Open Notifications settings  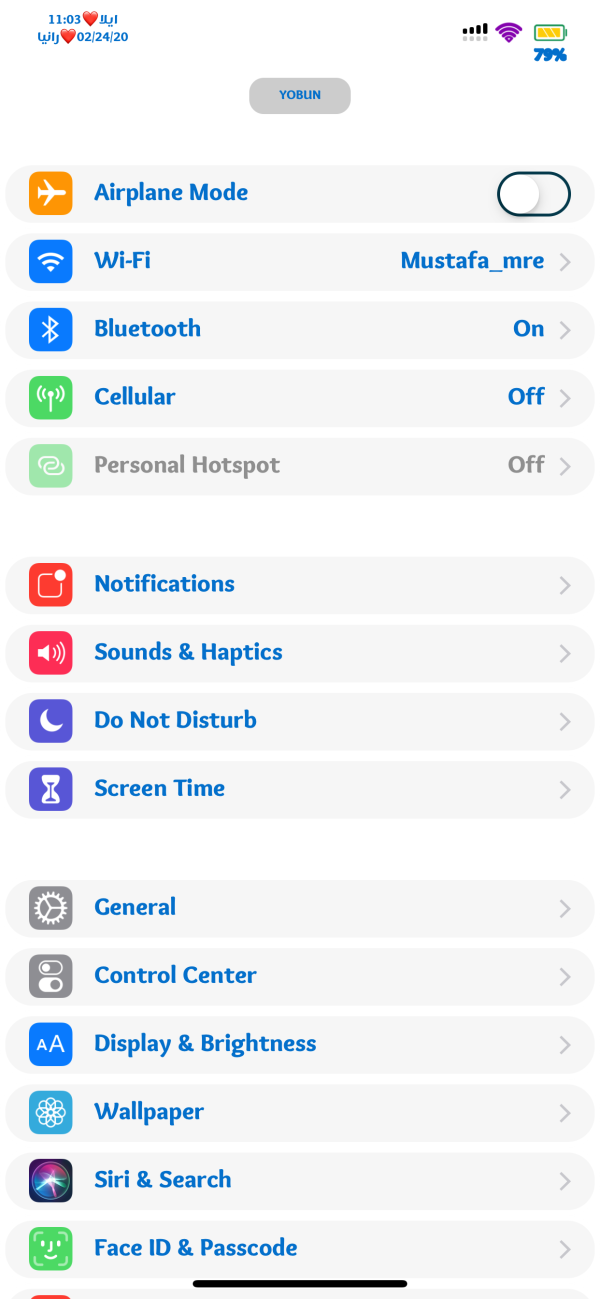[x=300, y=585]
